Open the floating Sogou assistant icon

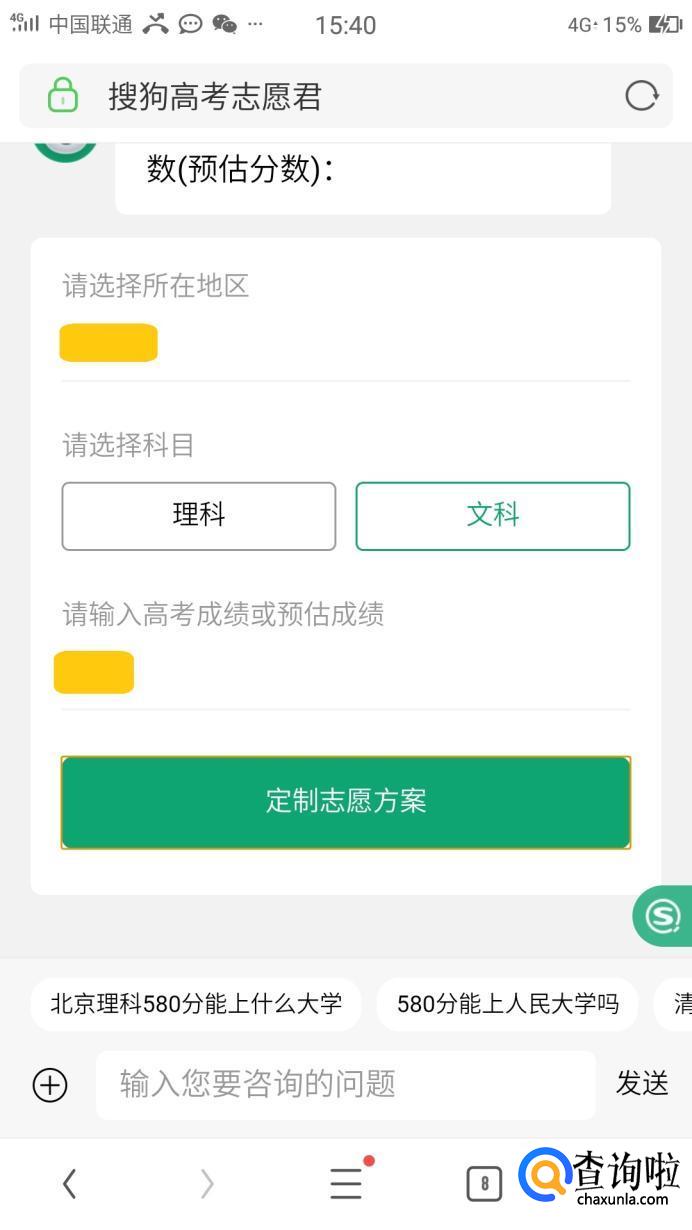pos(662,915)
